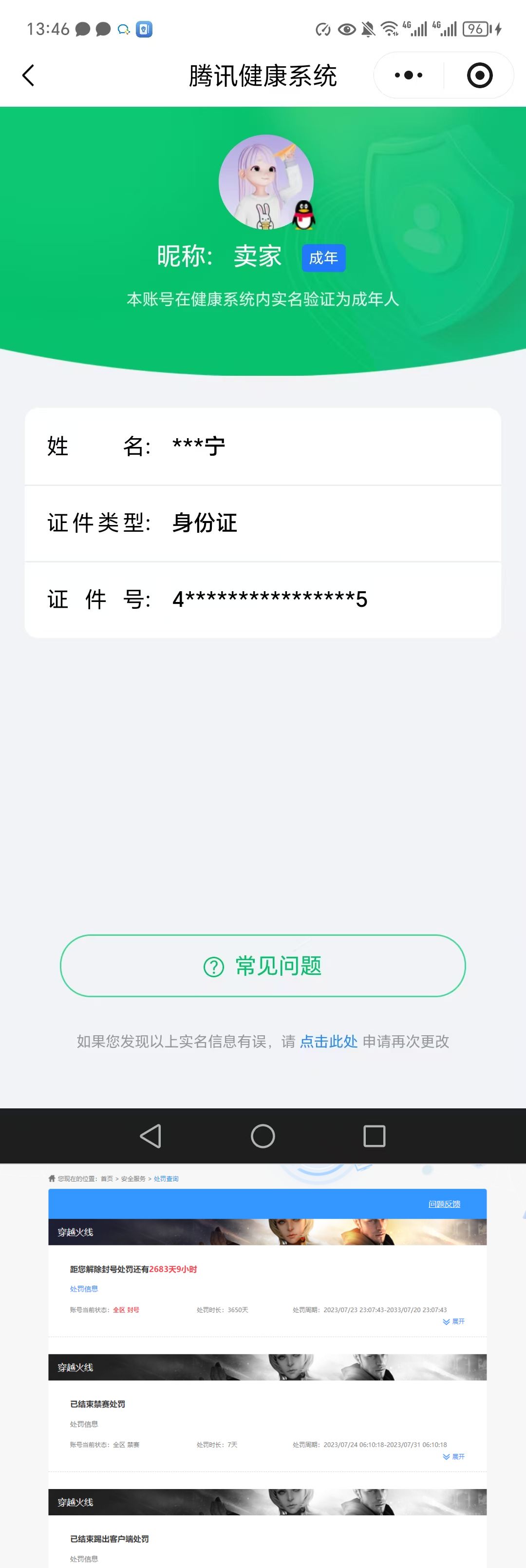Tap the red 全区 封号 status label
Screen dimensions: 526x1568
click(x=127, y=1310)
